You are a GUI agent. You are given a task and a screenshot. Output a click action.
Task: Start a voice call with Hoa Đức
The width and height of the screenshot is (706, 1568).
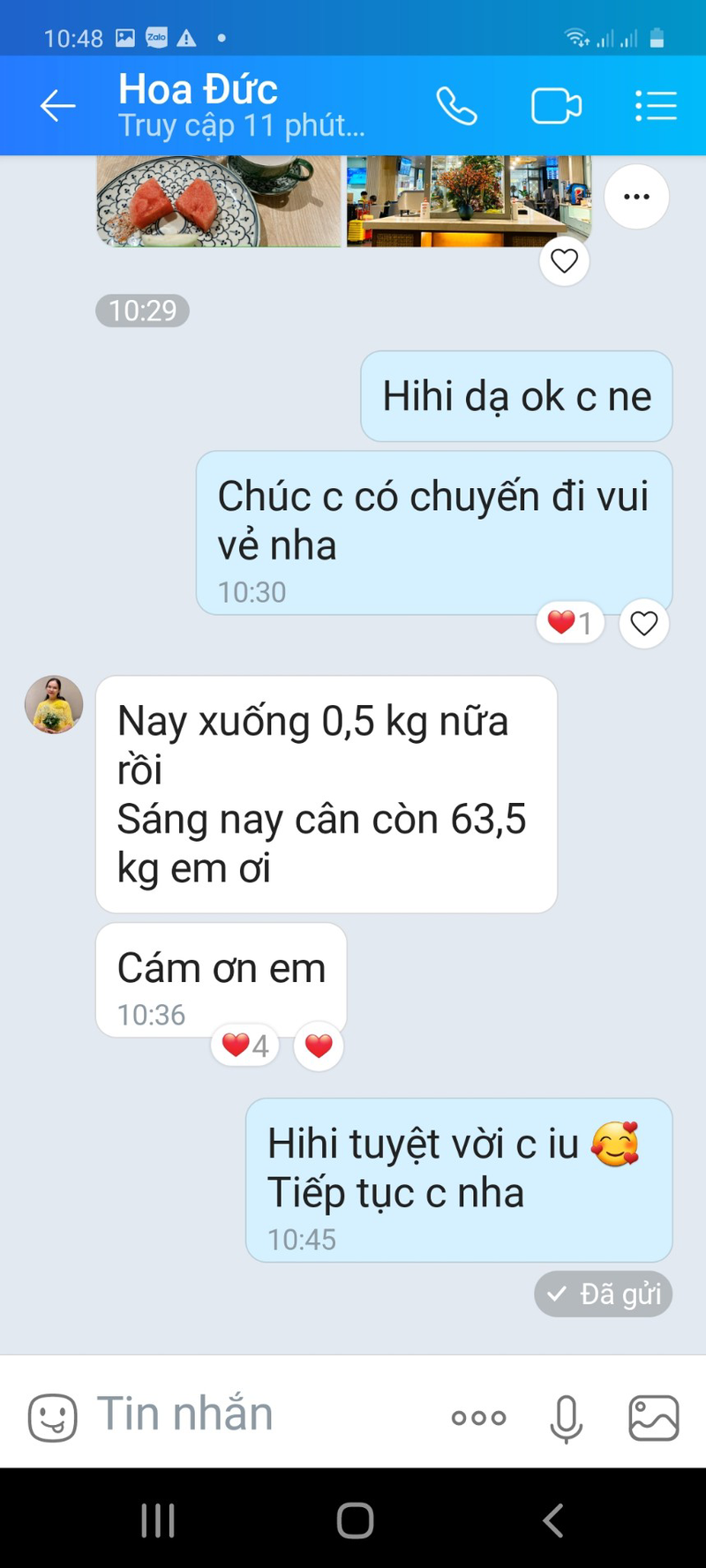456,106
